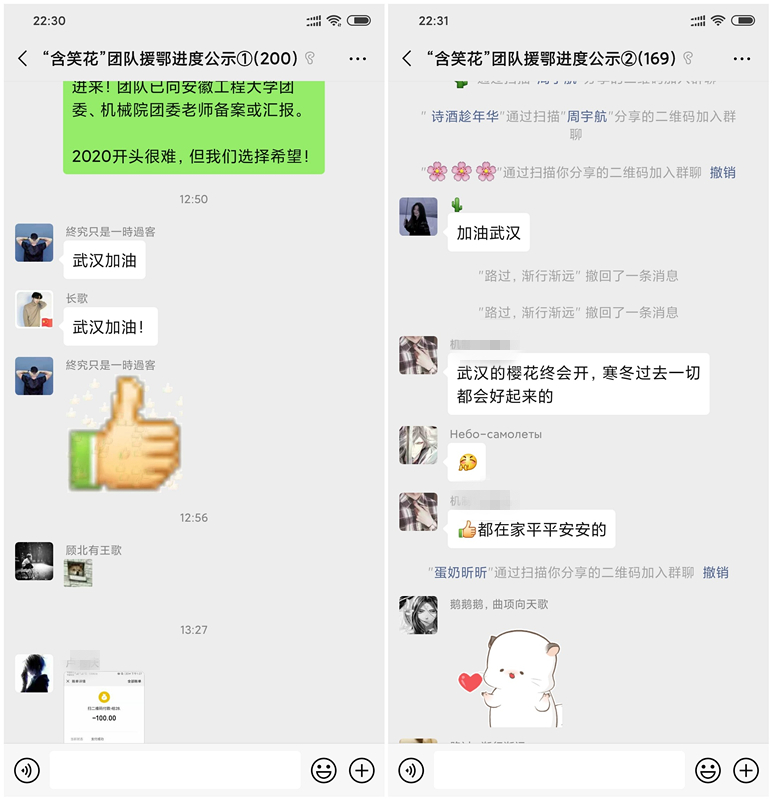Open overflow menu of the ①(200) group
Image resolution: width=772 pixels, height=800 pixels.
356,58
